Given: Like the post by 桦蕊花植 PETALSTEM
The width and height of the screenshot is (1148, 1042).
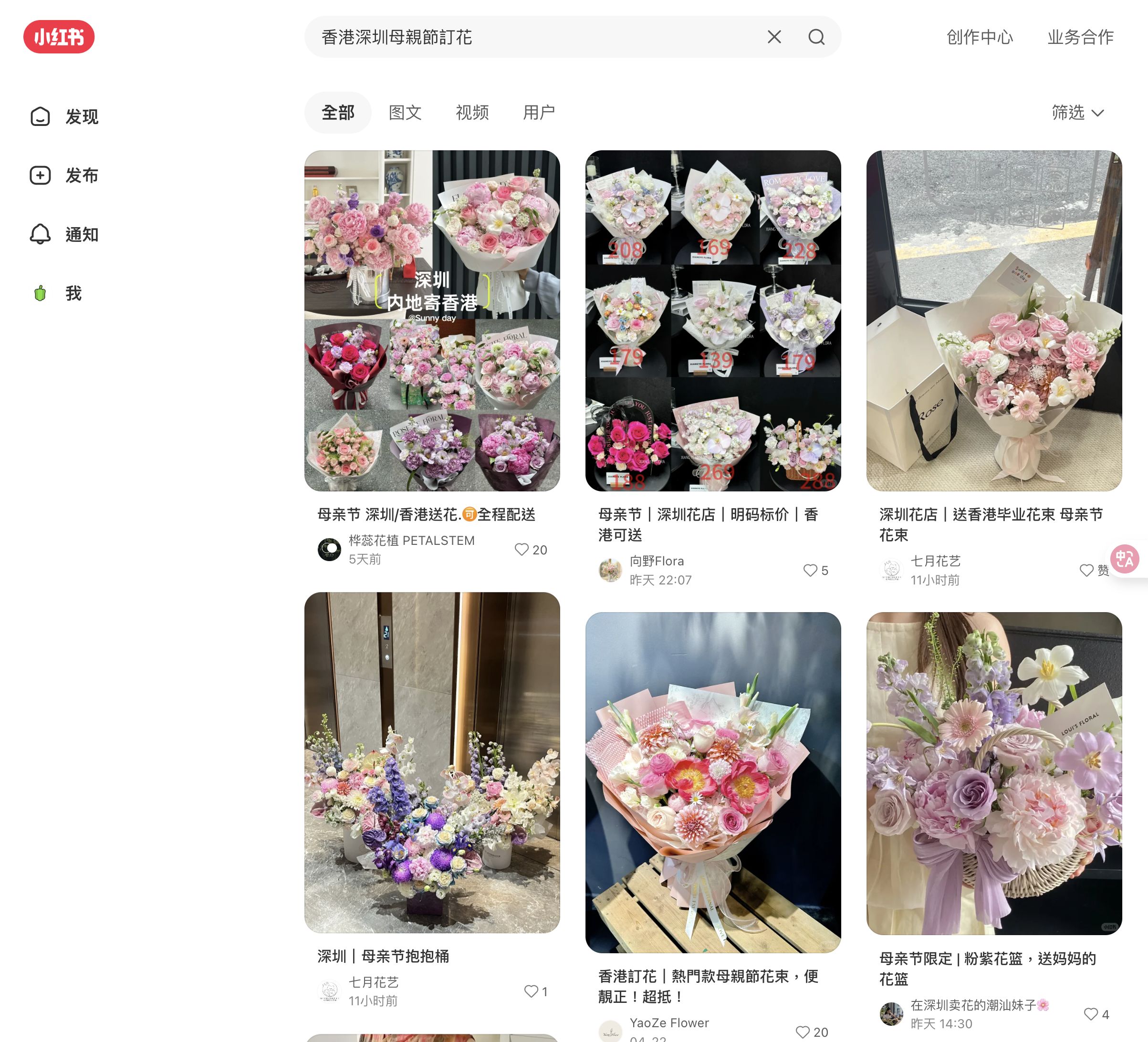Looking at the screenshot, I should click(521, 550).
